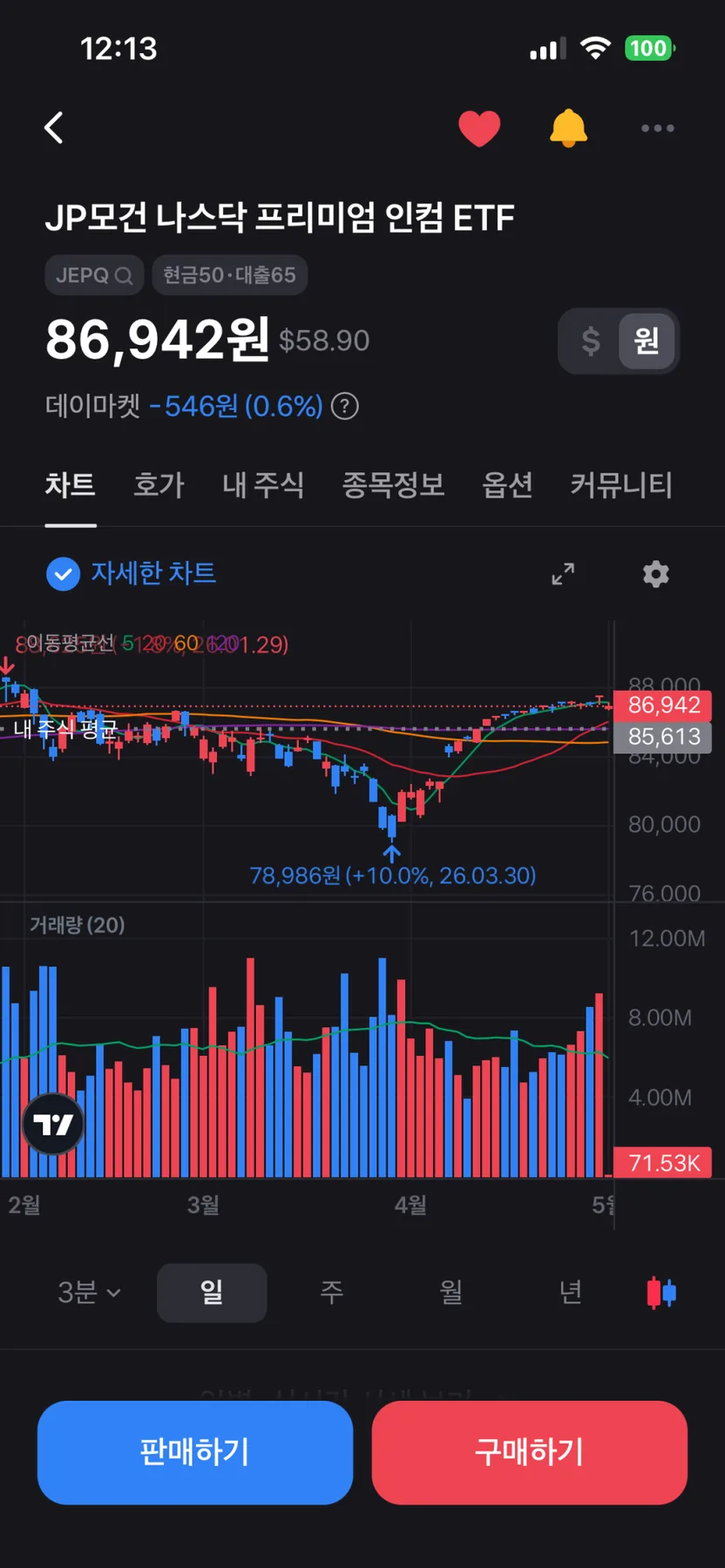The width and height of the screenshot is (725, 1568).
Task: Go back with the top-left arrow
Action: point(54,128)
